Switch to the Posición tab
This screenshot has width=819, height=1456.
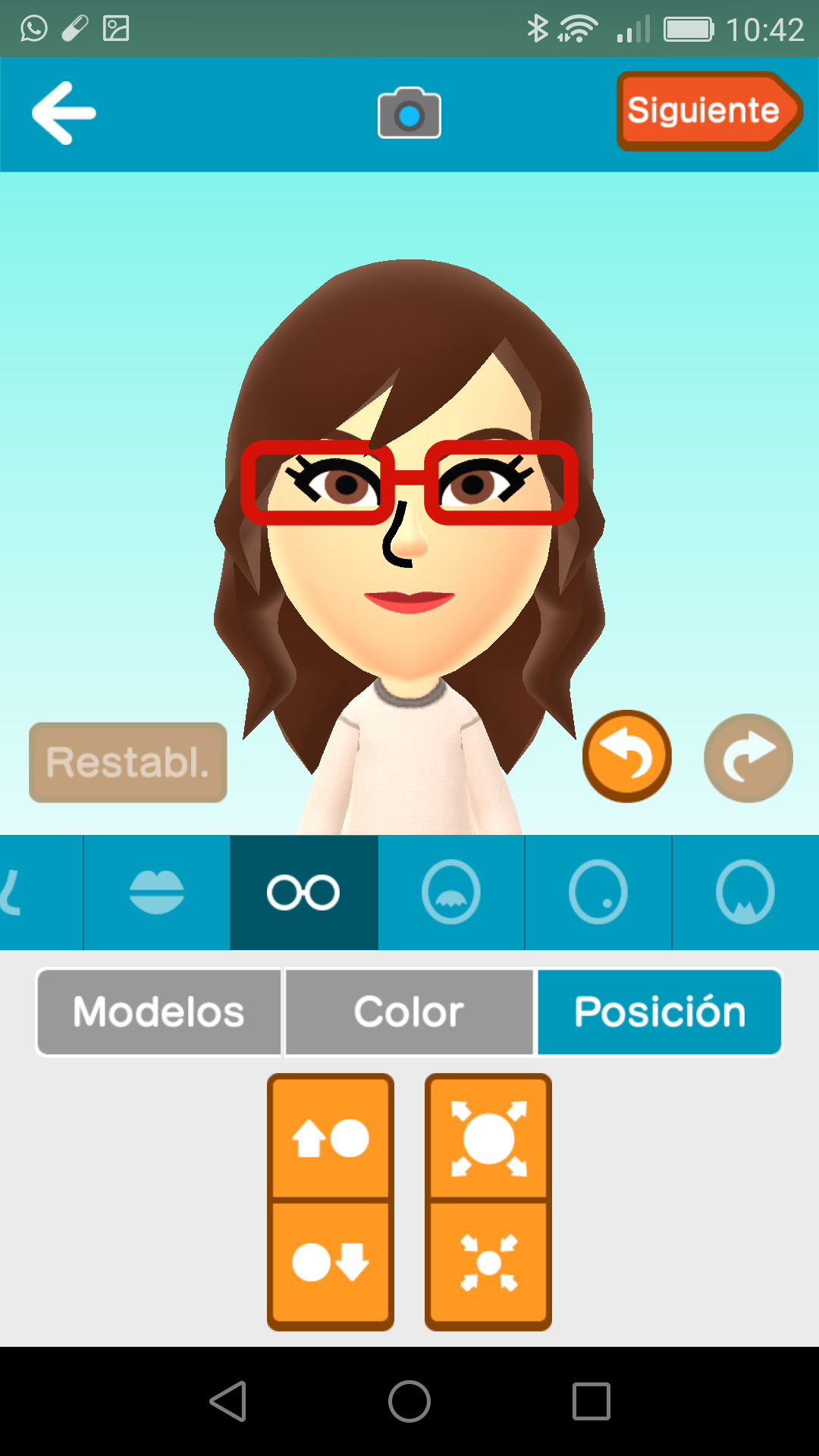[x=660, y=1012]
